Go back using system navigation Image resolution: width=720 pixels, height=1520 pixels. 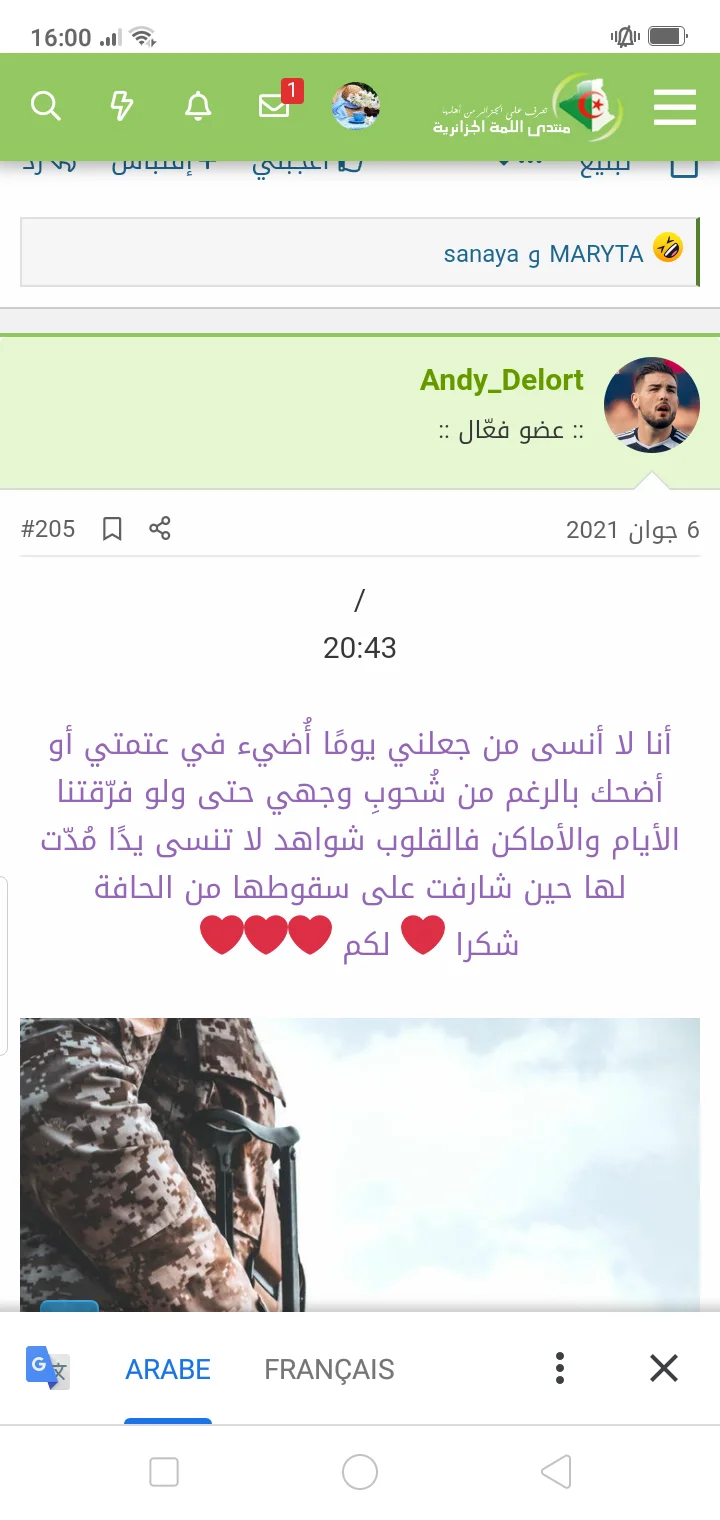[x=556, y=1472]
